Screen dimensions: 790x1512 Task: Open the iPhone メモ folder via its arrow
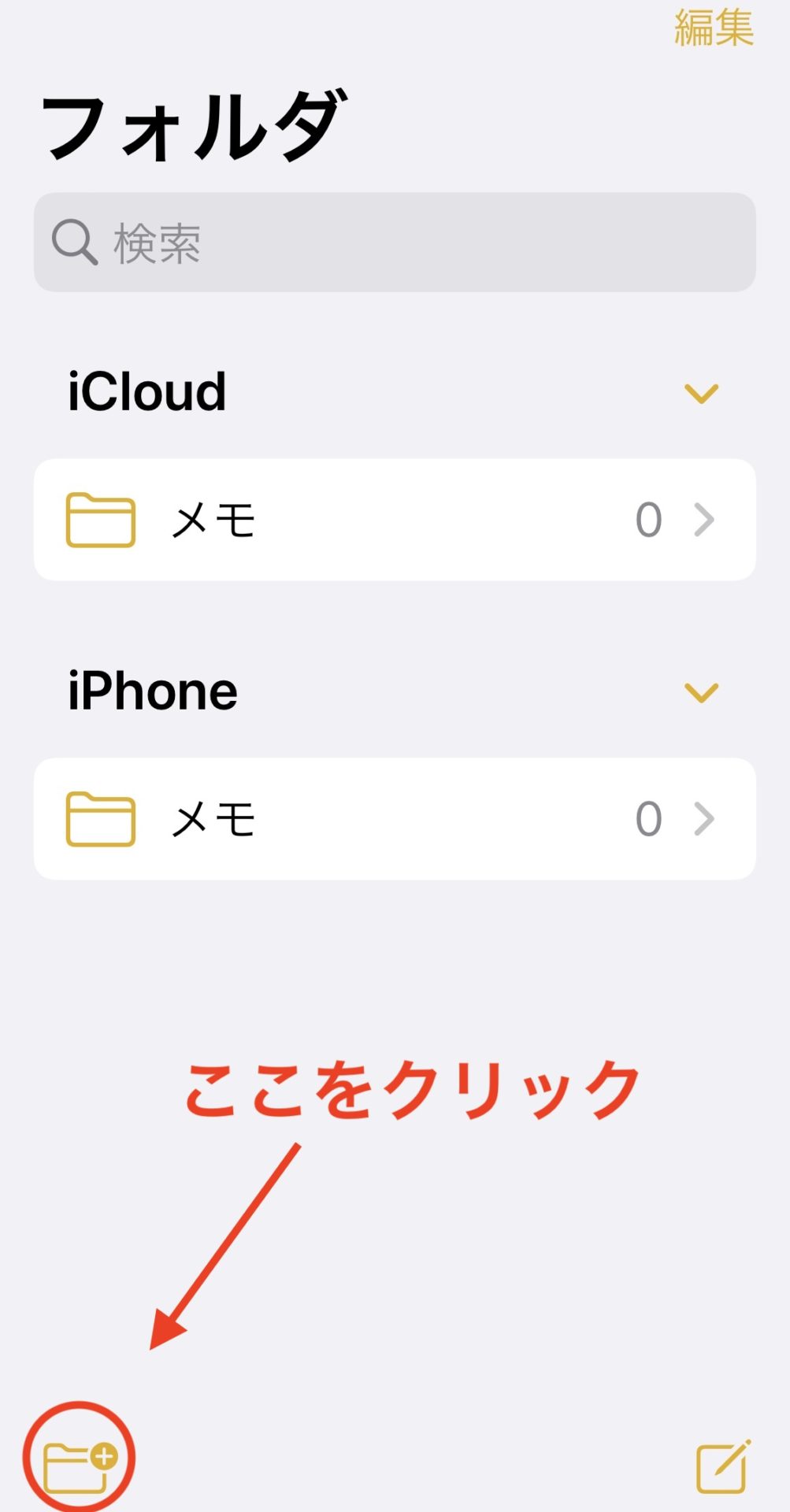pos(703,819)
